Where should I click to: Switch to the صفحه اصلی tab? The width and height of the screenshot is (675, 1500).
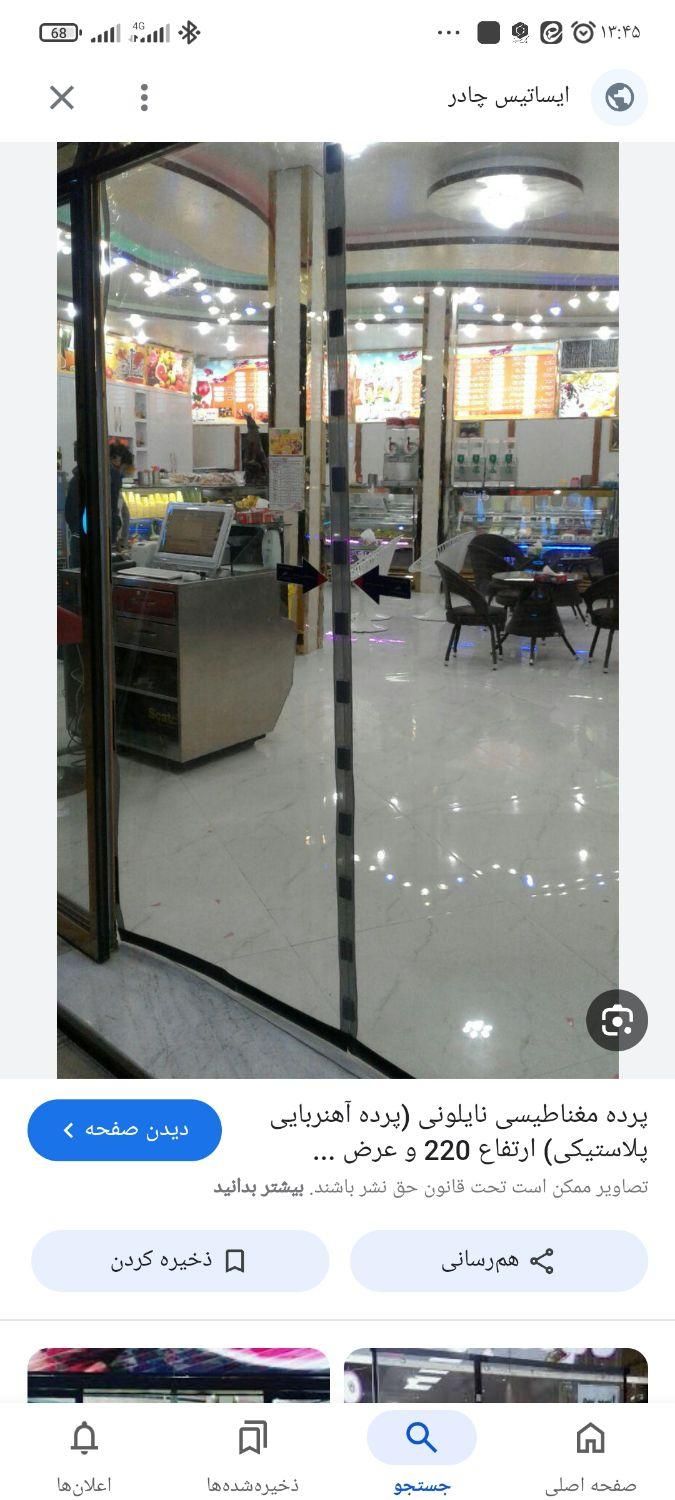[x=590, y=1455]
